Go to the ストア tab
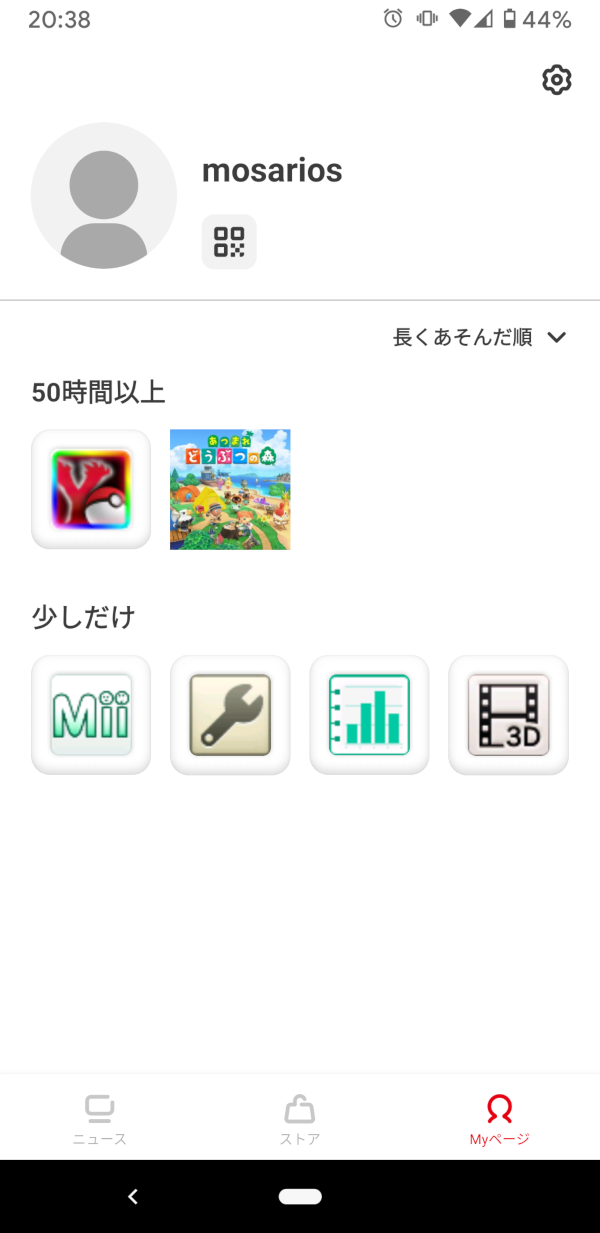This screenshot has width=600, height=1233. 300,1119
